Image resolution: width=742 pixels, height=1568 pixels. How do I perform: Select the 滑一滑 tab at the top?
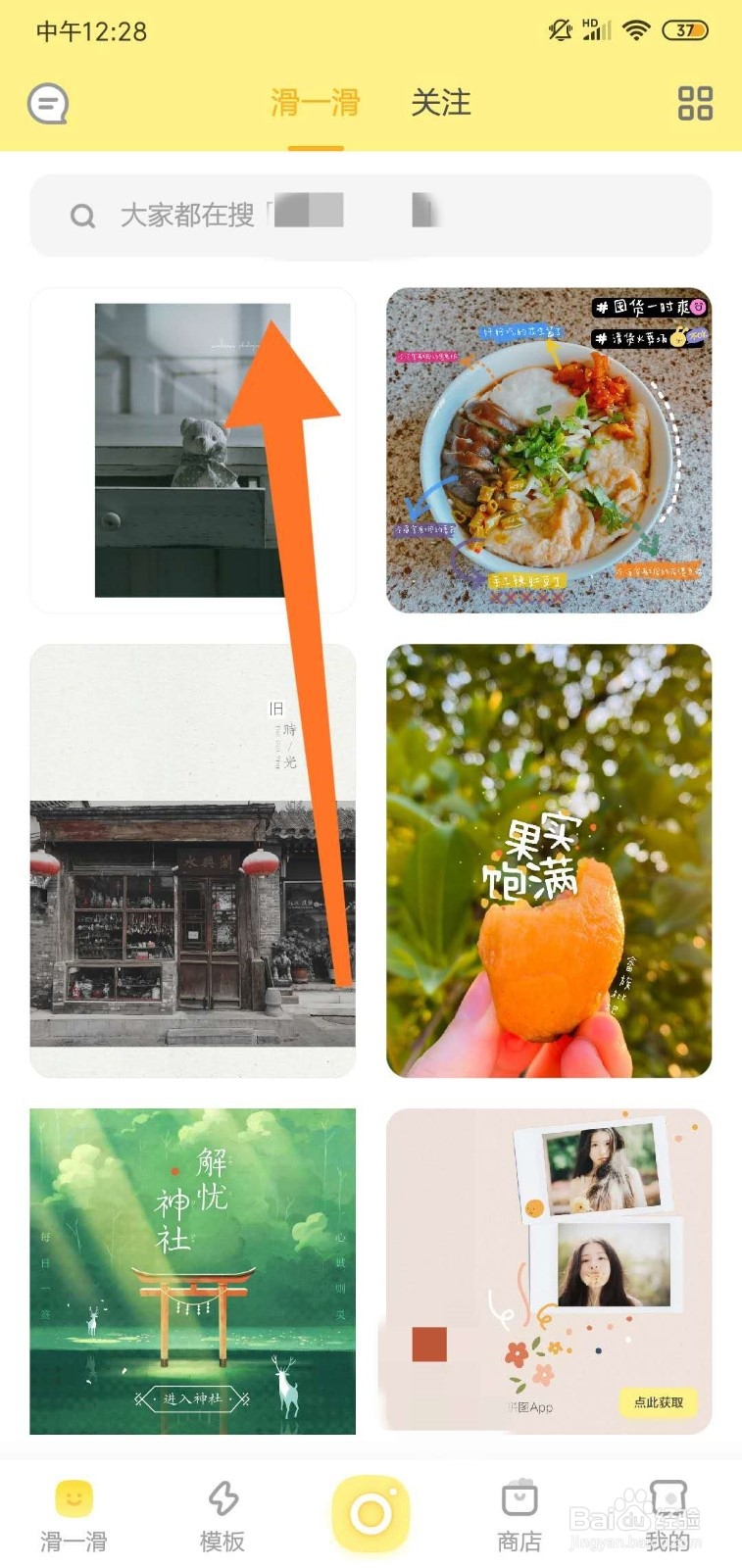[x=315, y=102]
